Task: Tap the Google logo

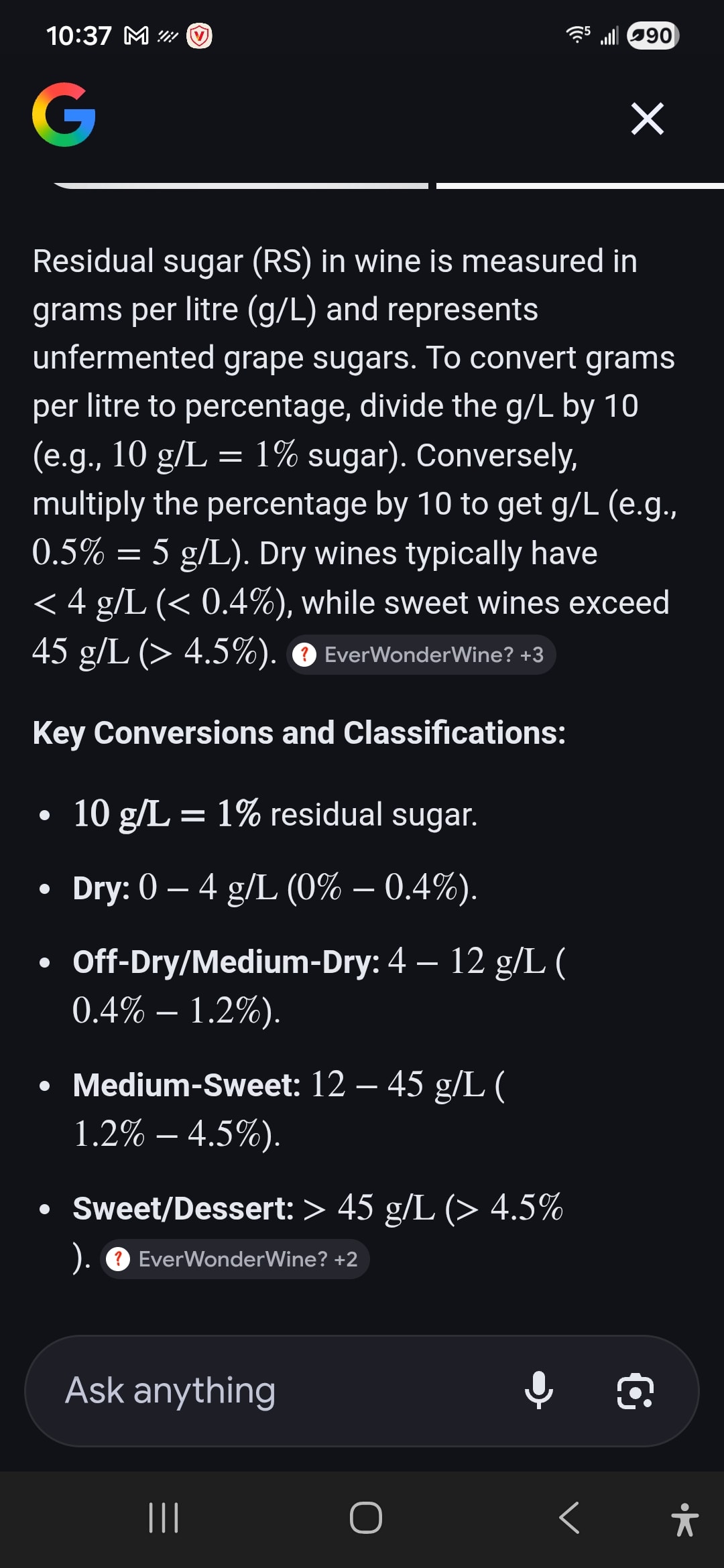Action: tap(64, 115)
